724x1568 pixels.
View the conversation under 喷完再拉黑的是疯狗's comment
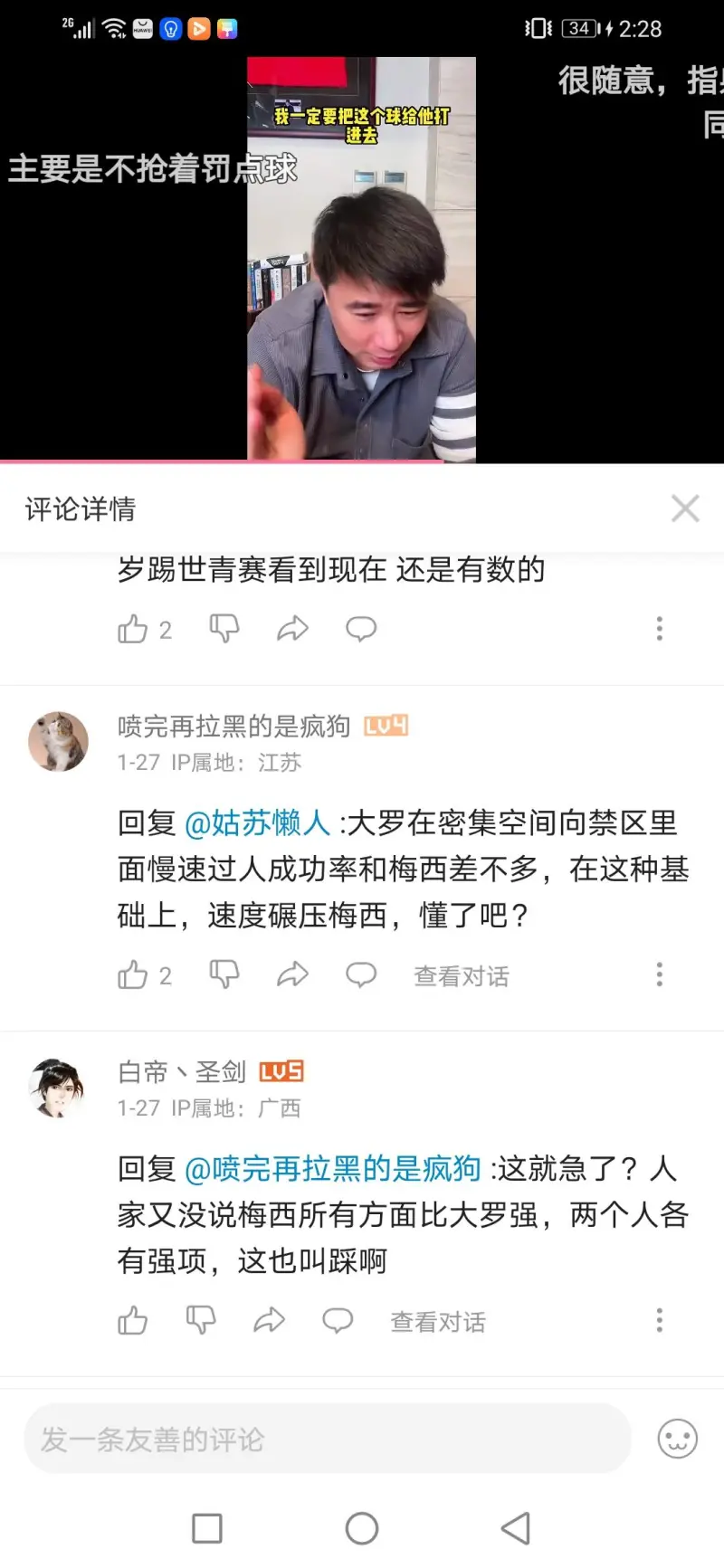462,976
